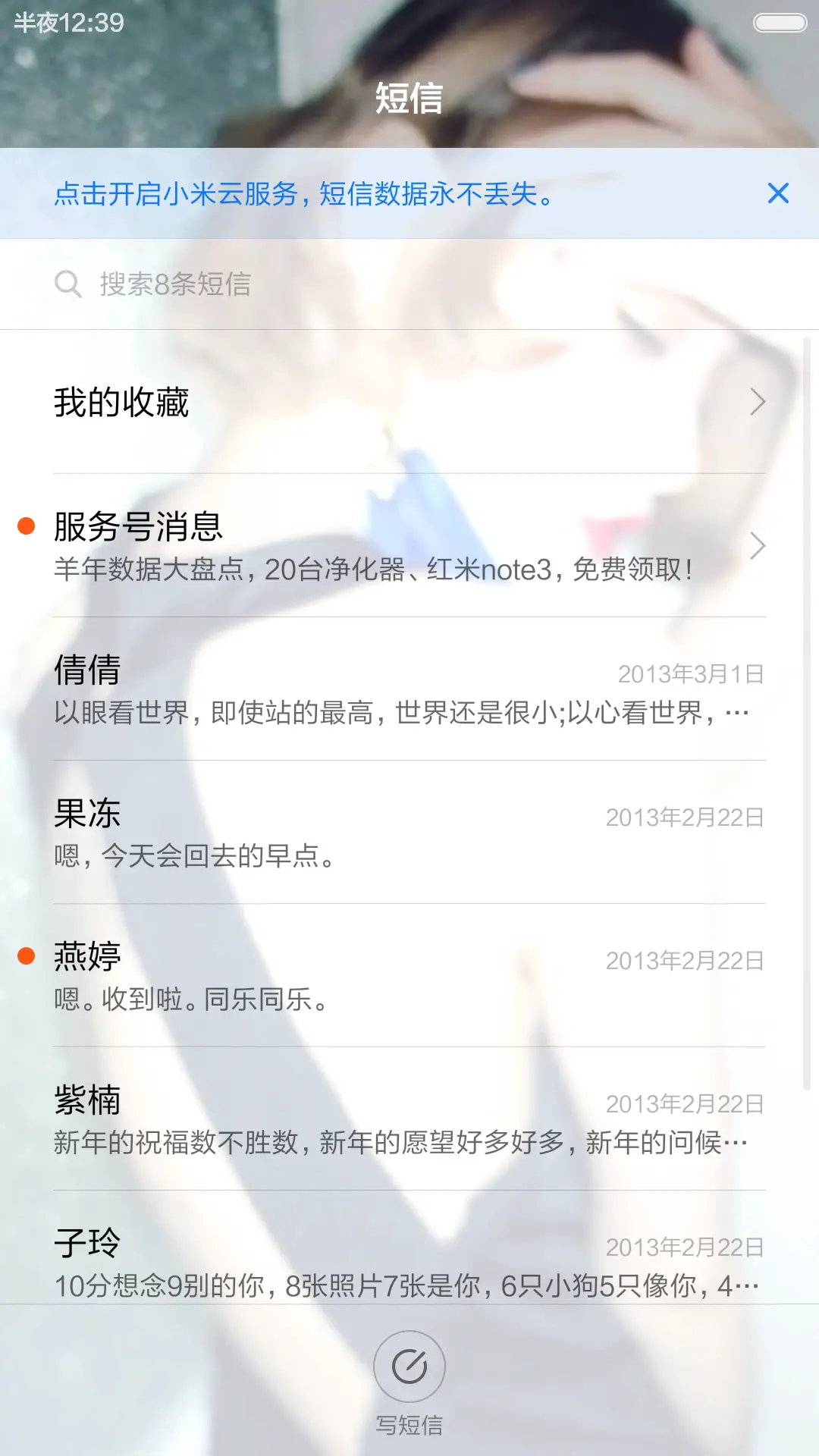Dismiss the cloud service banner with the X
The image size is (819, 1456).
click(x=778, y=195)
